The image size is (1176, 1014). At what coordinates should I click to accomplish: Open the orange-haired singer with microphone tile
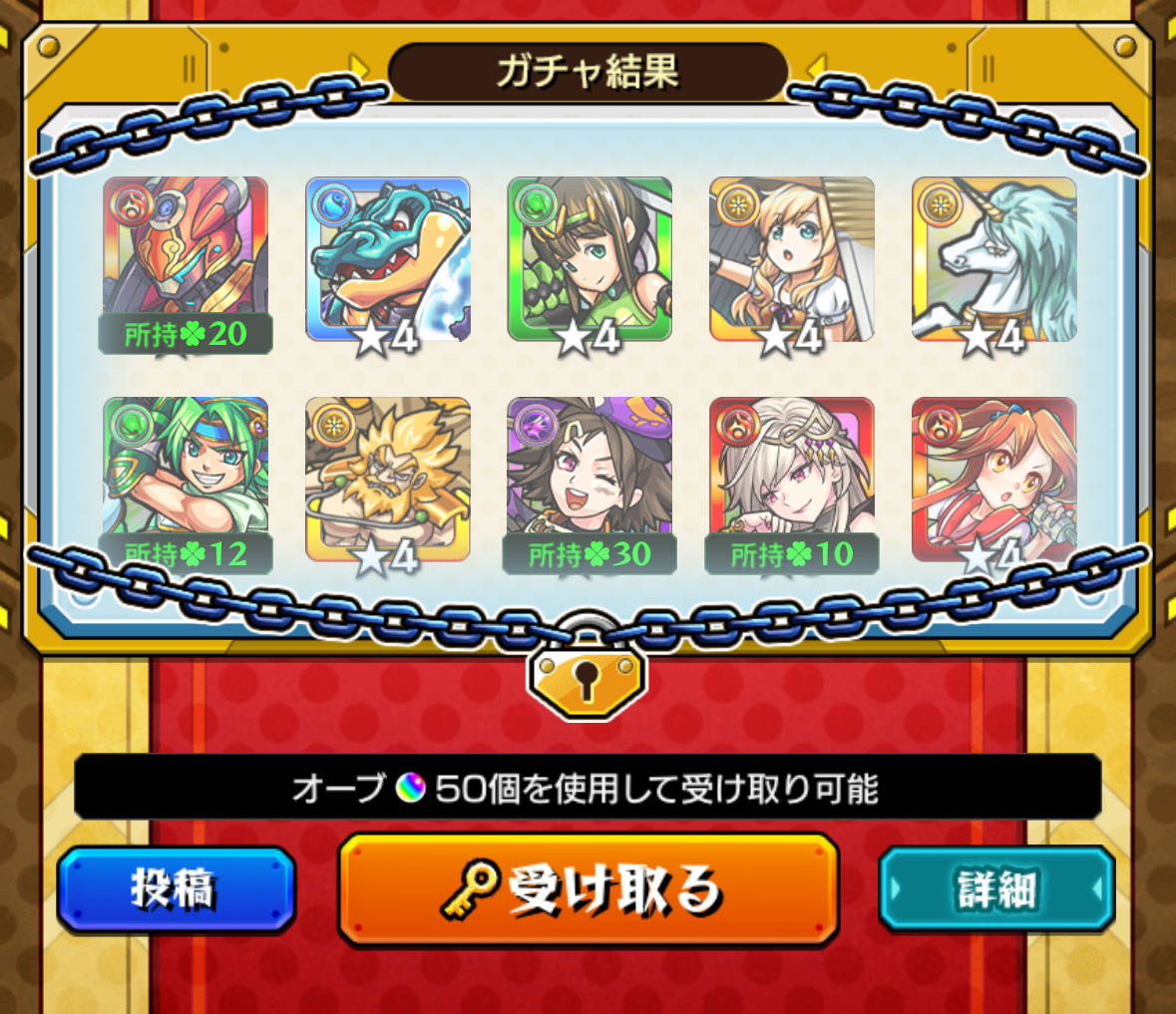[x=993, y=482]
